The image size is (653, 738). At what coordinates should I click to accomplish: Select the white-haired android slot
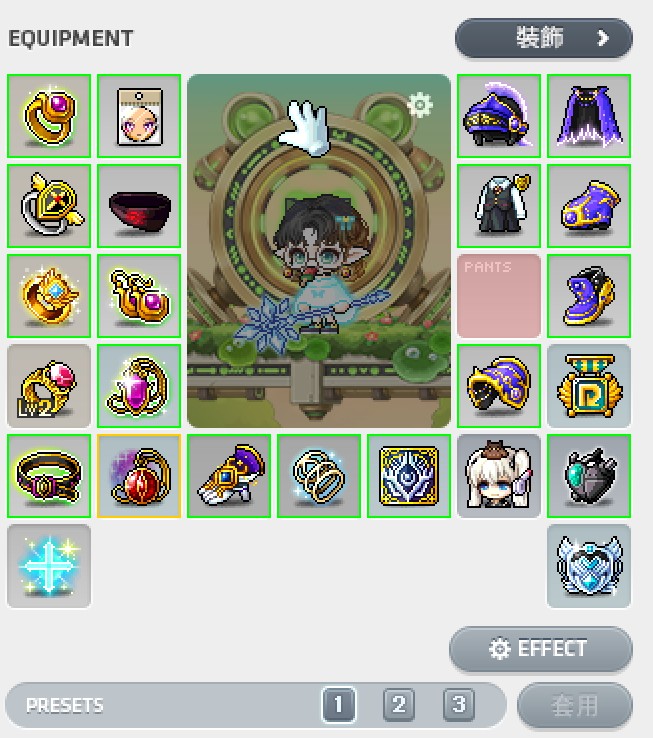point(498,476)
